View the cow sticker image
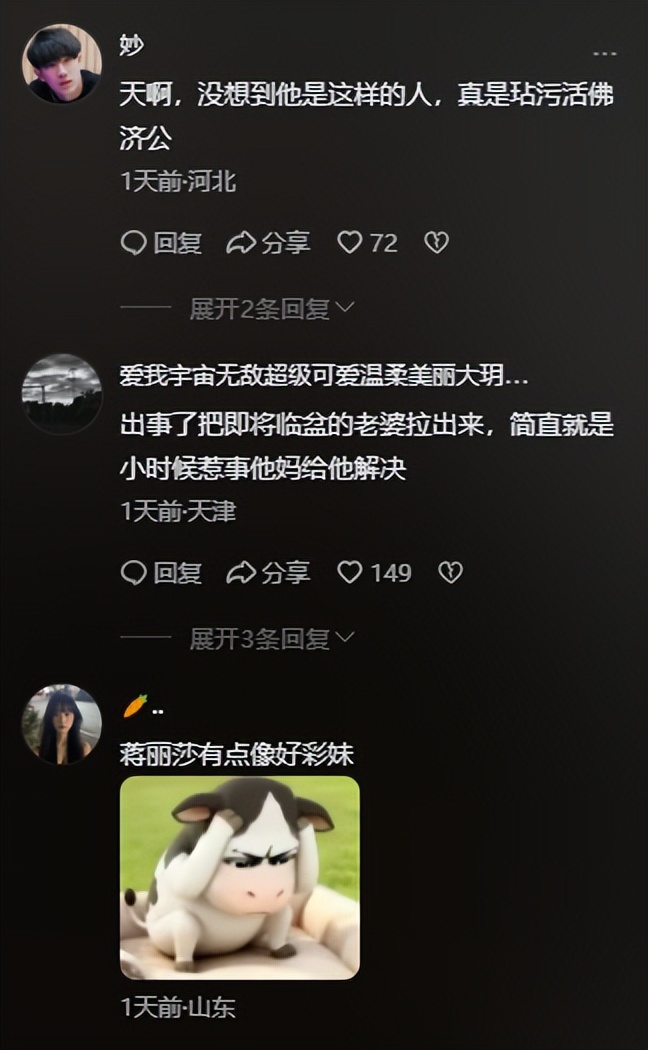Viewport: 648px width, 1050px height. click(x=240, y=877)
